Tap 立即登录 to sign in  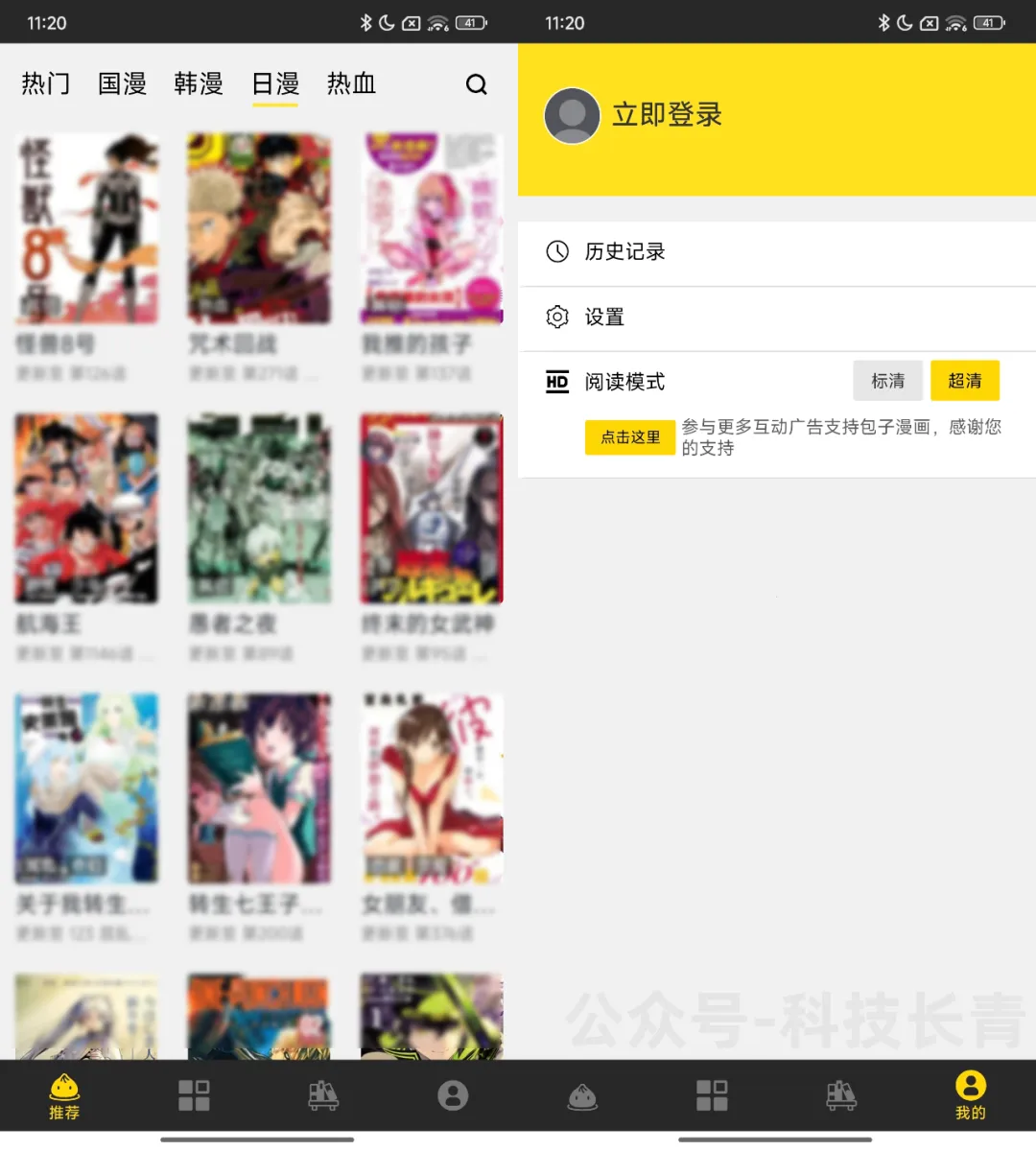pos(667,115)
